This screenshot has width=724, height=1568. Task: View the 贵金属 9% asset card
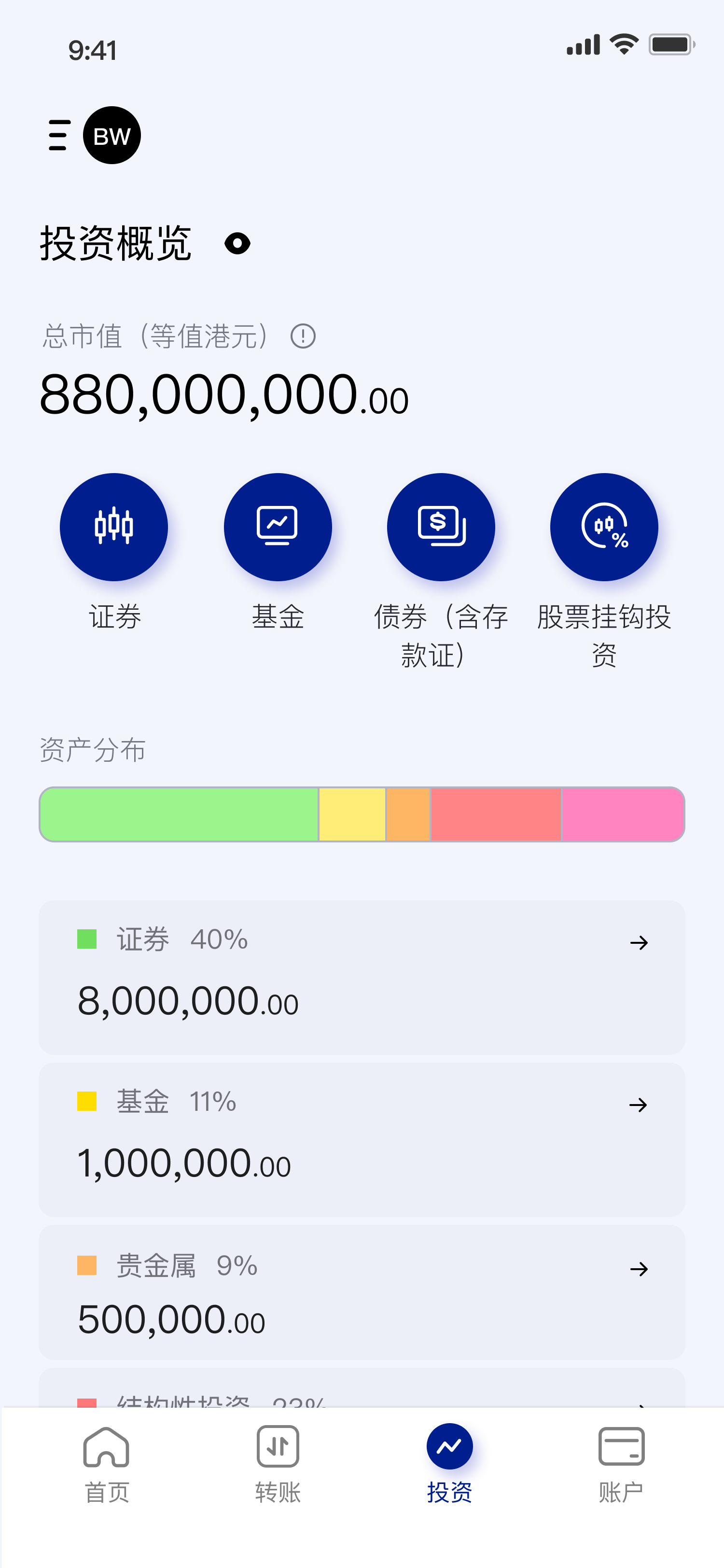pyautogui.click(x=362, y=1292)
